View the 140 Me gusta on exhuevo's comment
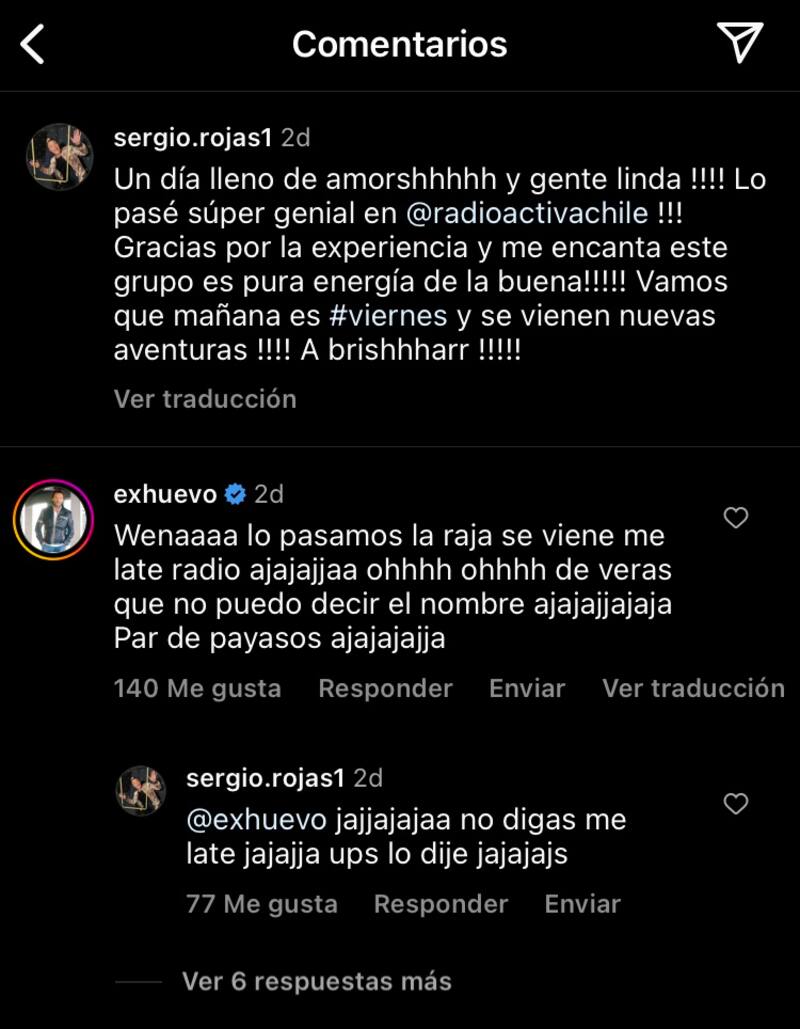This screenshot has height=1029, width=800. point(197,688)
